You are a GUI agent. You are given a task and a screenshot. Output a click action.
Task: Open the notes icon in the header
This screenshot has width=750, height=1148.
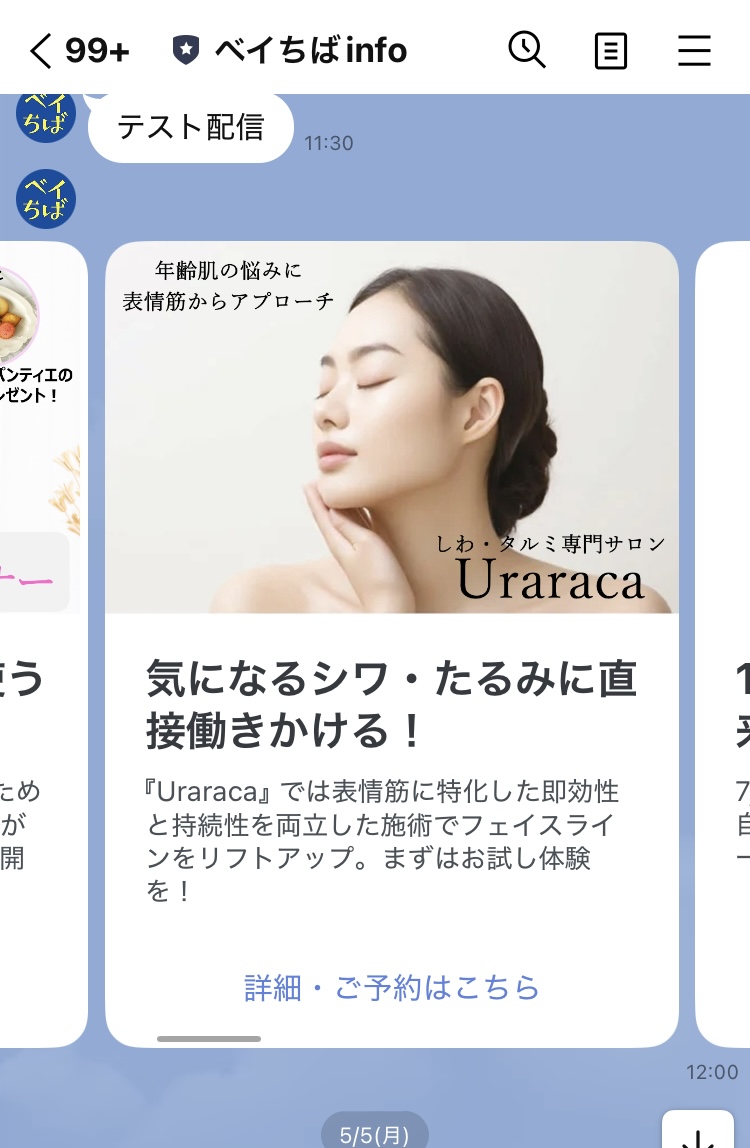pyautogui.click(x=611, y=50)
